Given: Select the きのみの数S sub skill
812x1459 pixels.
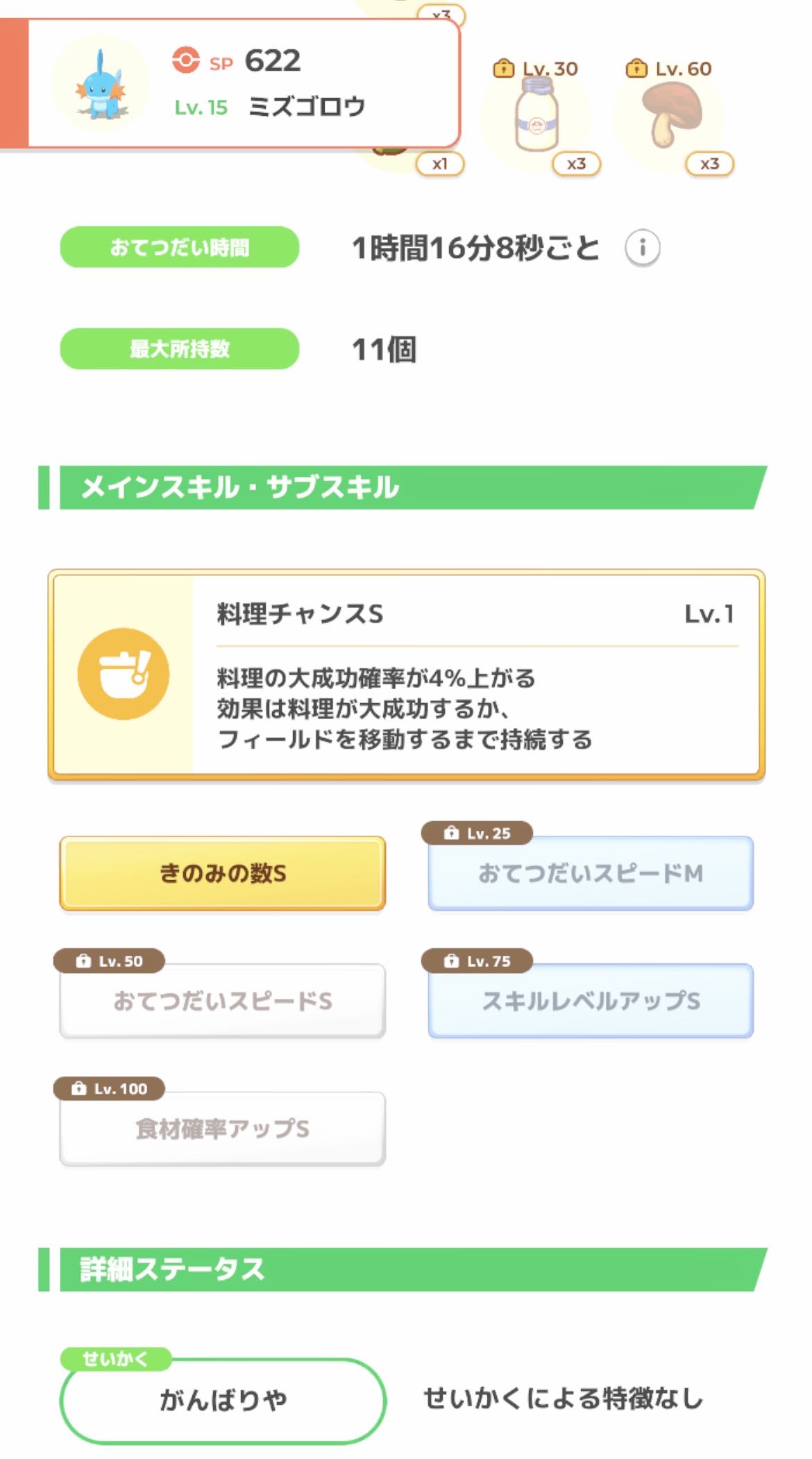Looking at the screenshot, I should pos(222,873).
